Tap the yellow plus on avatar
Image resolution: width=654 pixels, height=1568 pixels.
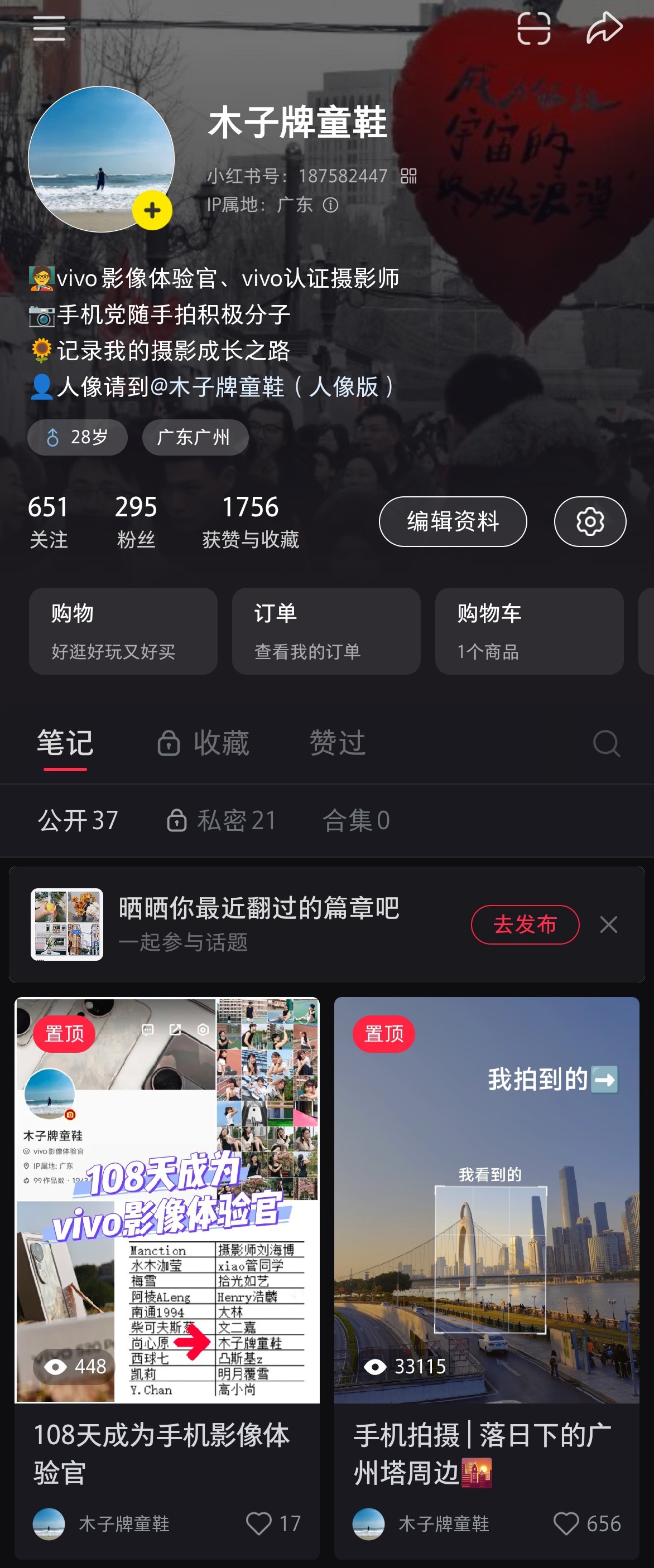(152, 211)
